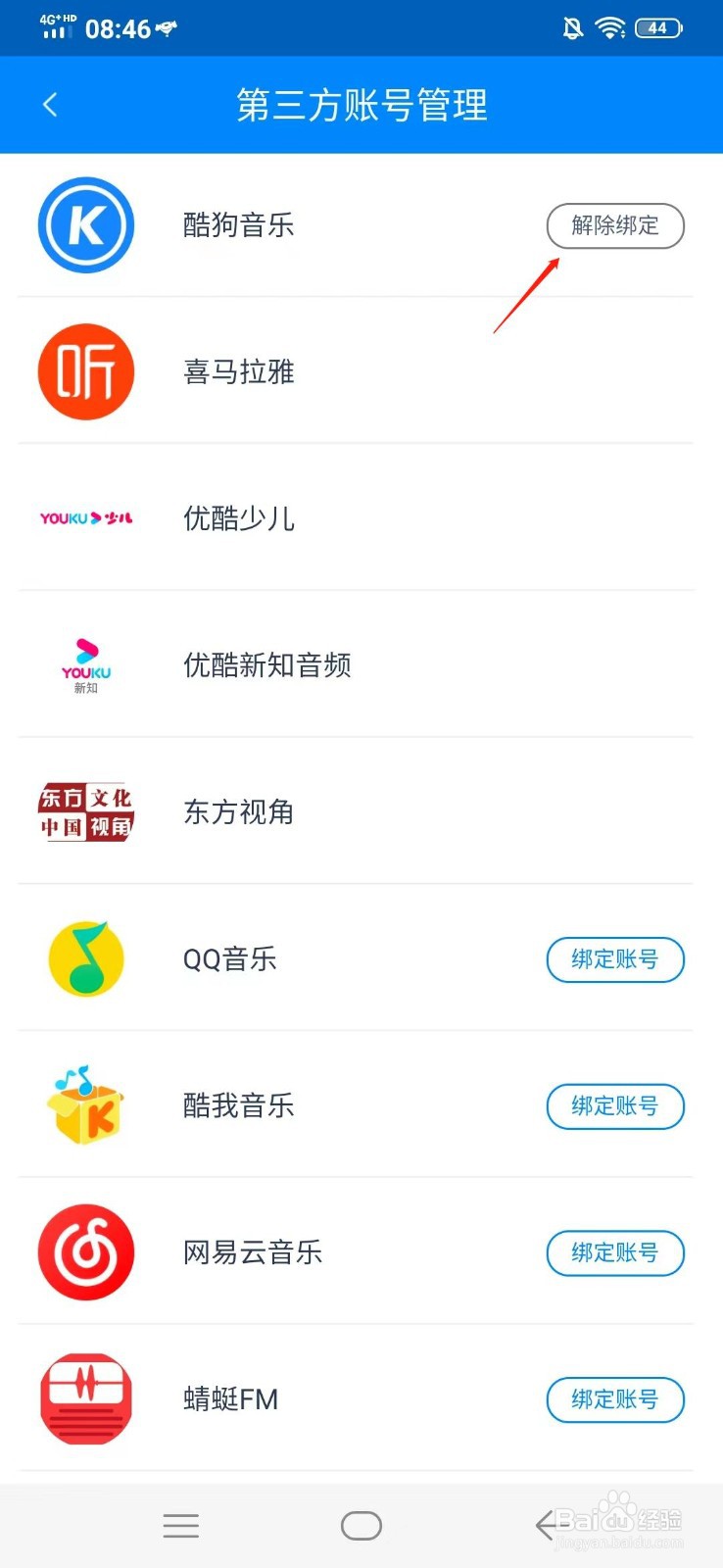
Task: Bind account for 蜻蜓FM
Action: [614, 1399]
